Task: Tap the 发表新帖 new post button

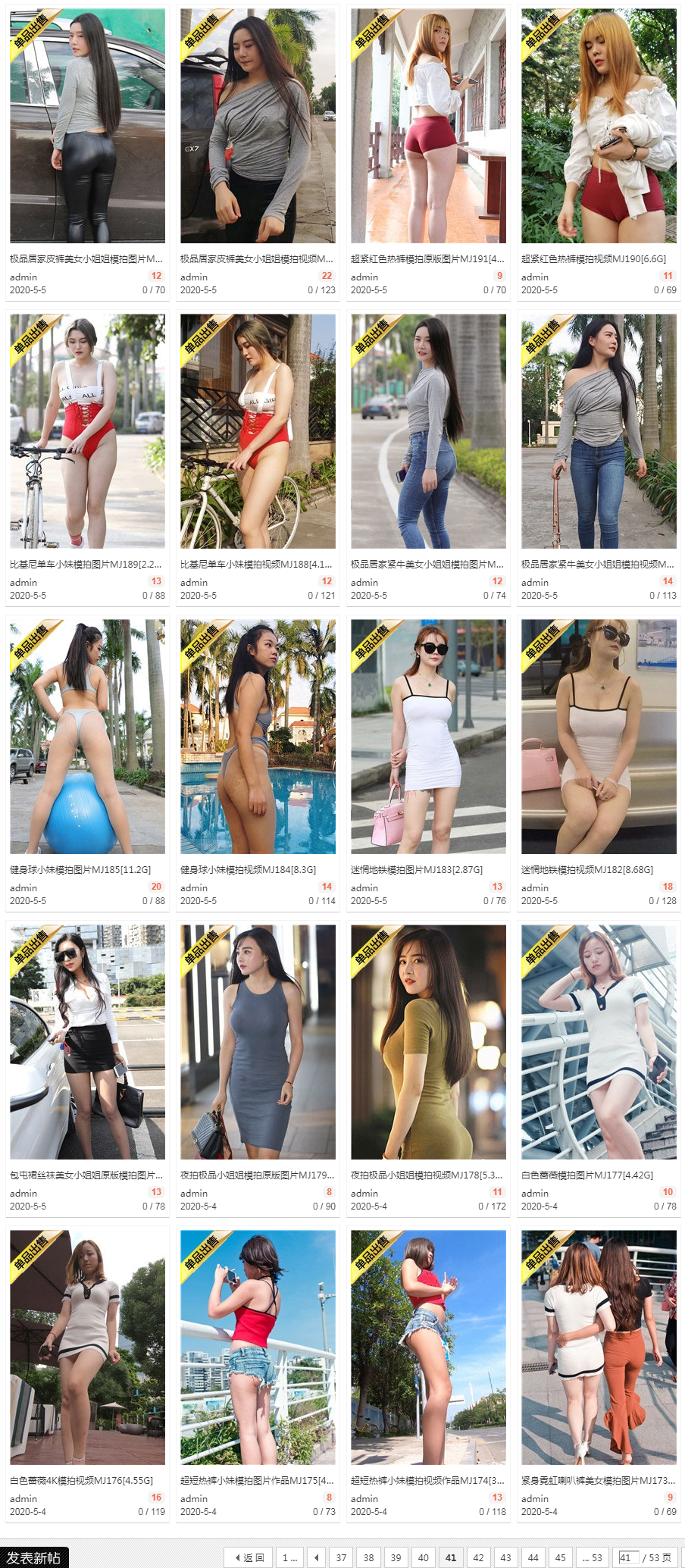Action: point(34,1557)
